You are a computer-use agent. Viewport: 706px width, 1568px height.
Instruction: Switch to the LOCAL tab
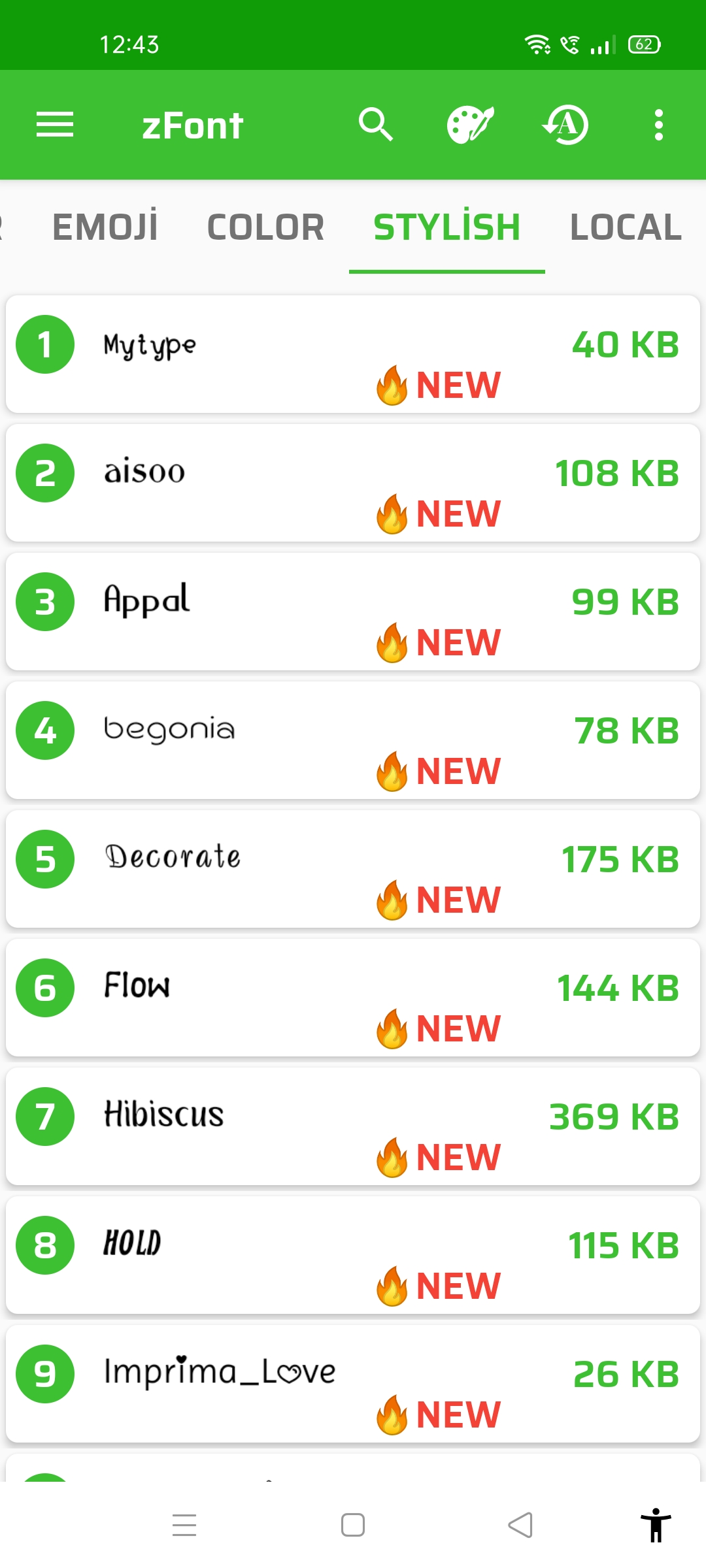626,227
